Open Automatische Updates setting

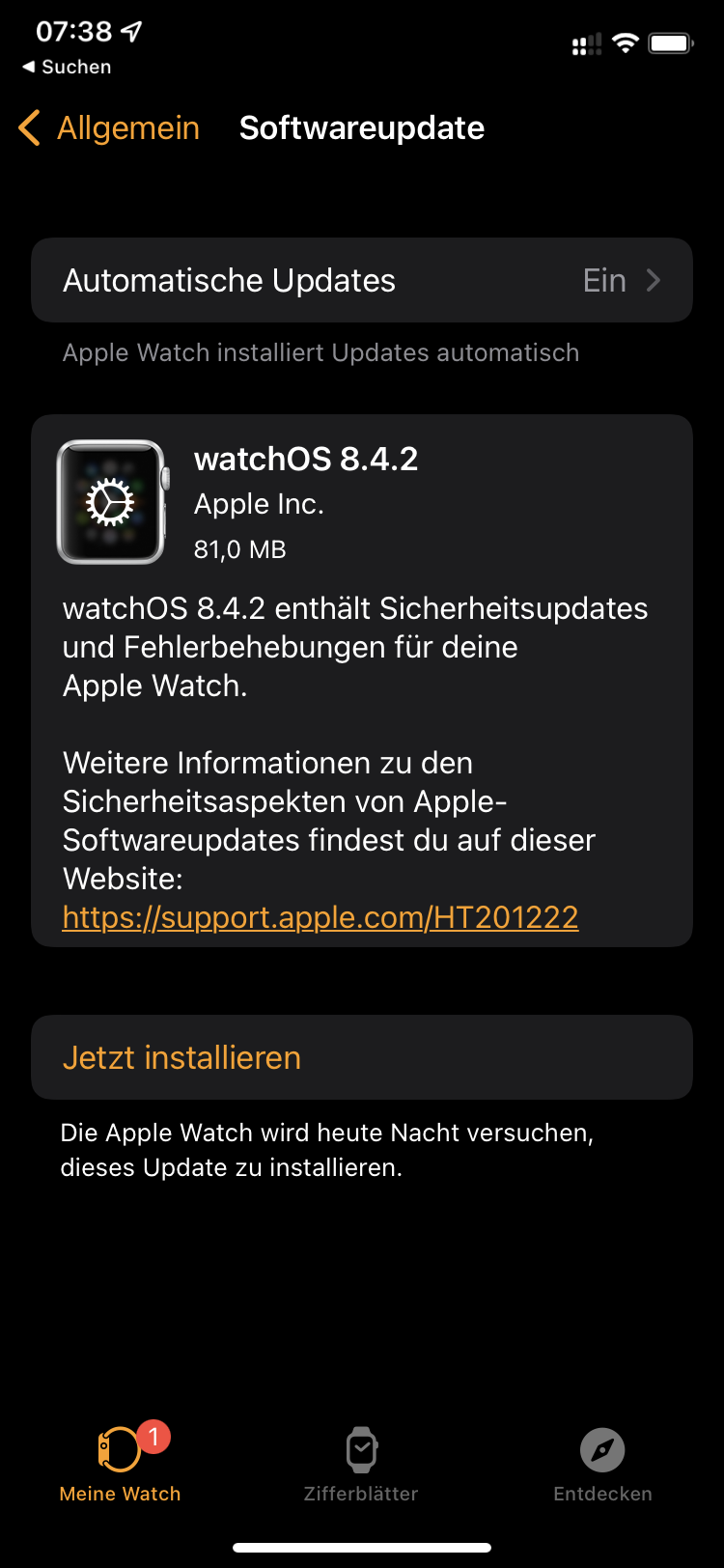click(x=362, y=280)
